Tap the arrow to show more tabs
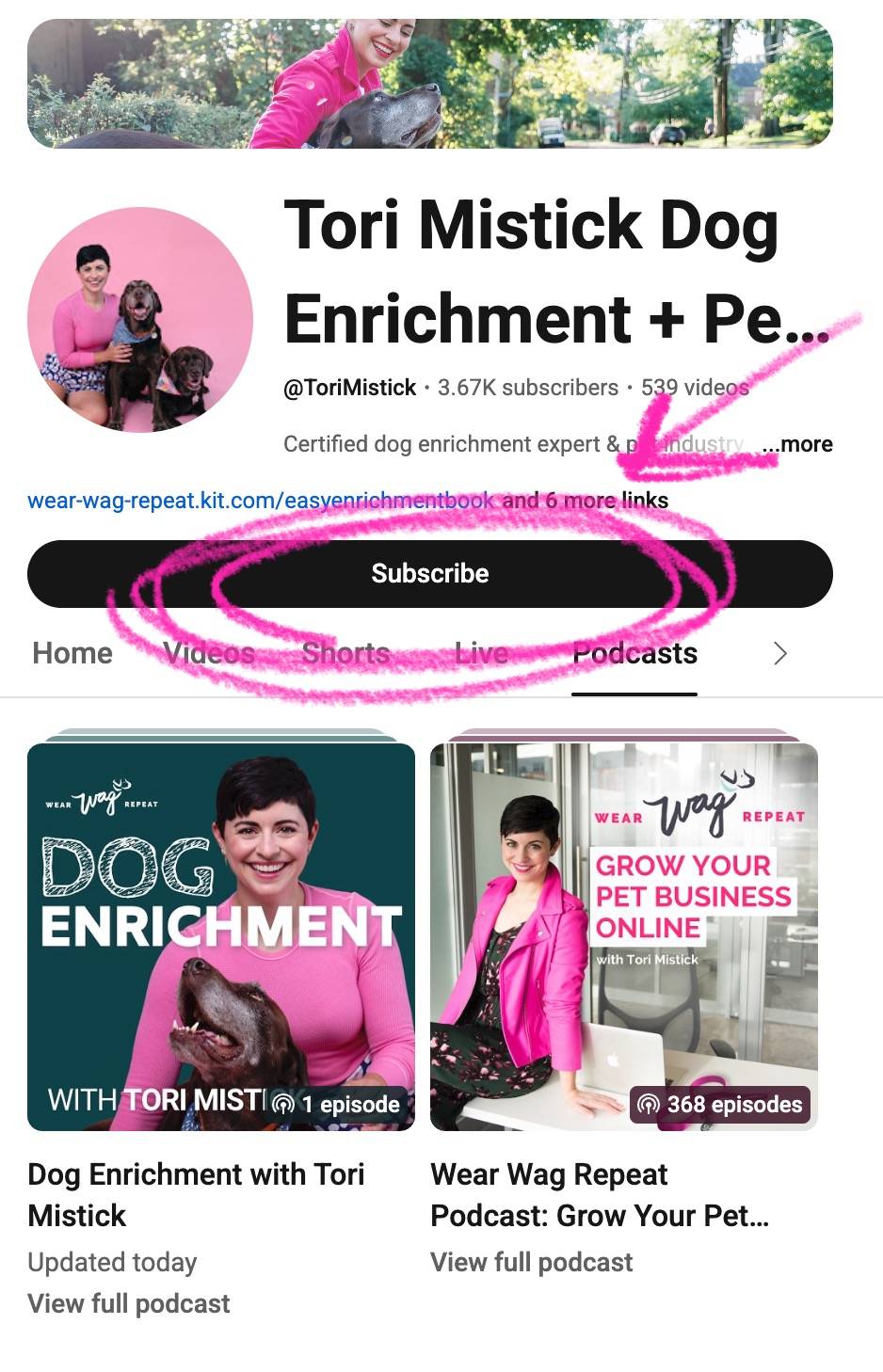Image resolution: width=883 pixels, height=1372 pixels. [x=779, y=653]
